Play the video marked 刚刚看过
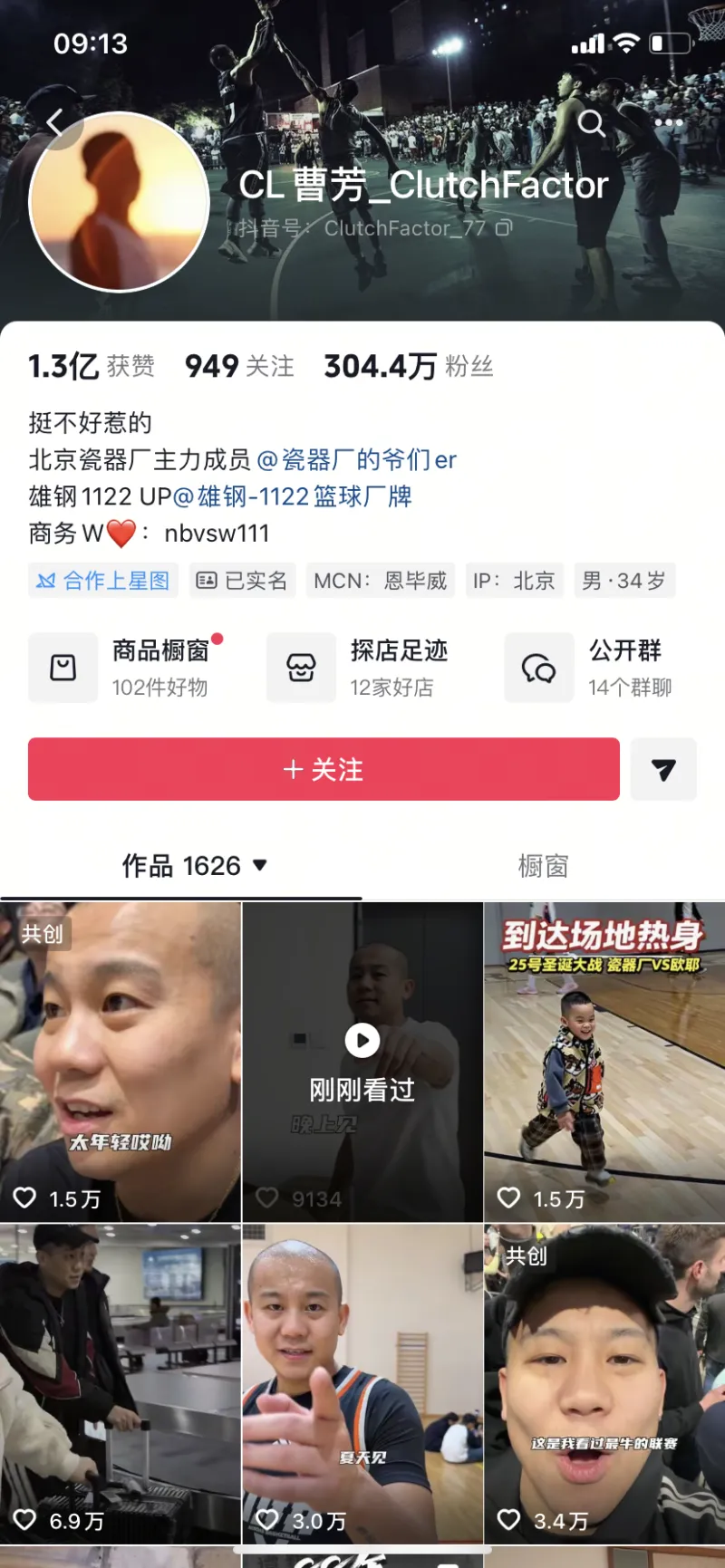The width and height of the screenshot is (725, 1568). [x=362, y=1062]
